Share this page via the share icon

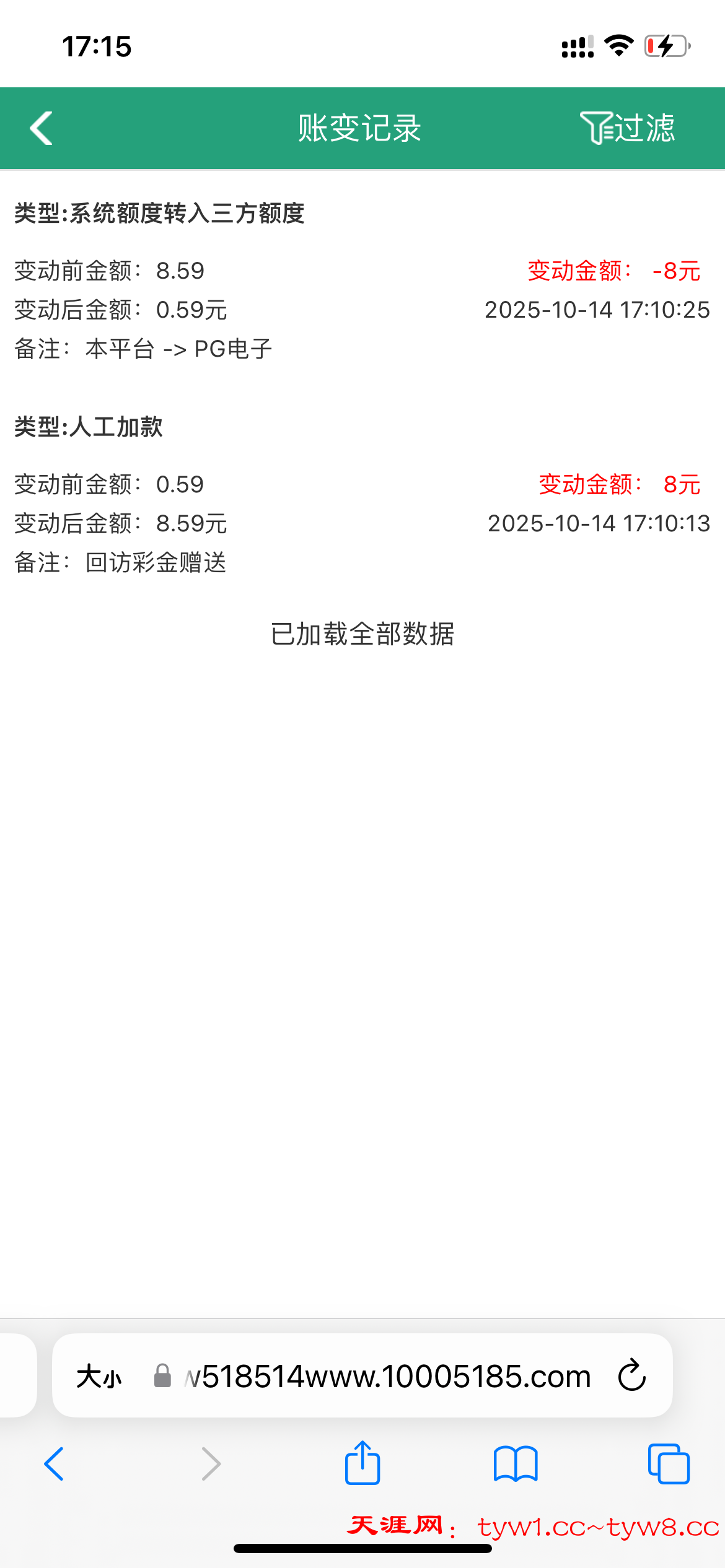click(362, 1463)
